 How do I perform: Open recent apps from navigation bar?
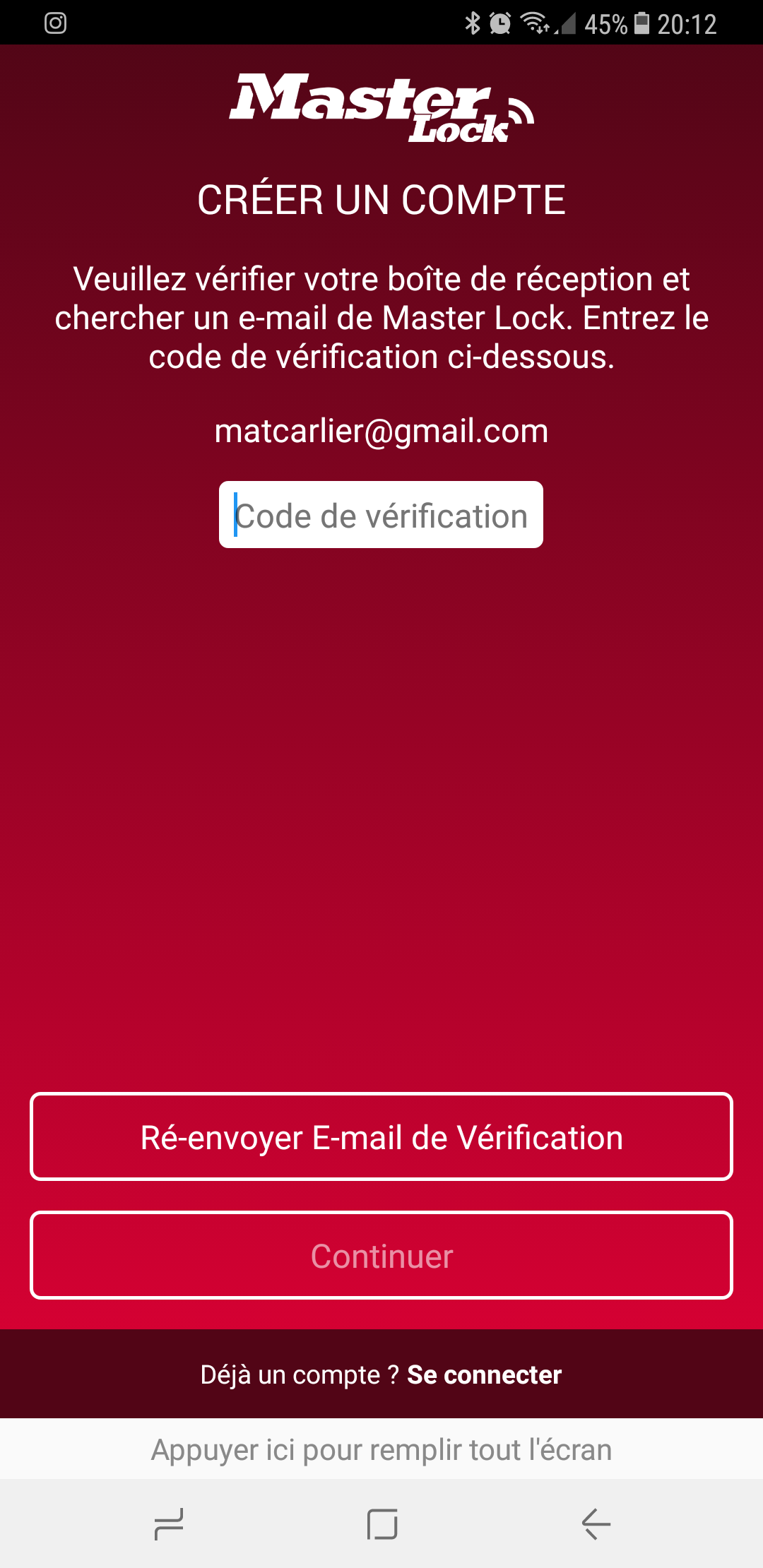coord(169,1524)
